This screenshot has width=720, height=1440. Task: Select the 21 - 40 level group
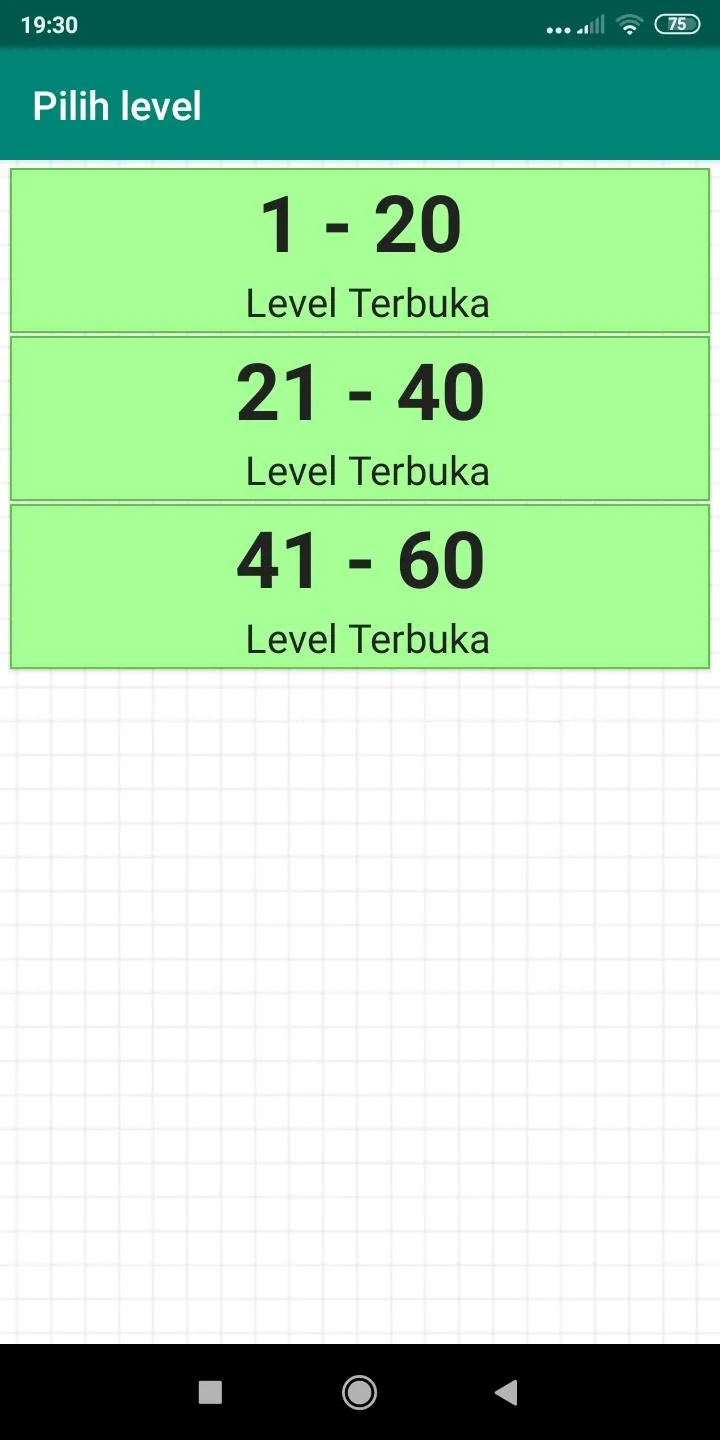pyautogui.click(x=360, y=418)
